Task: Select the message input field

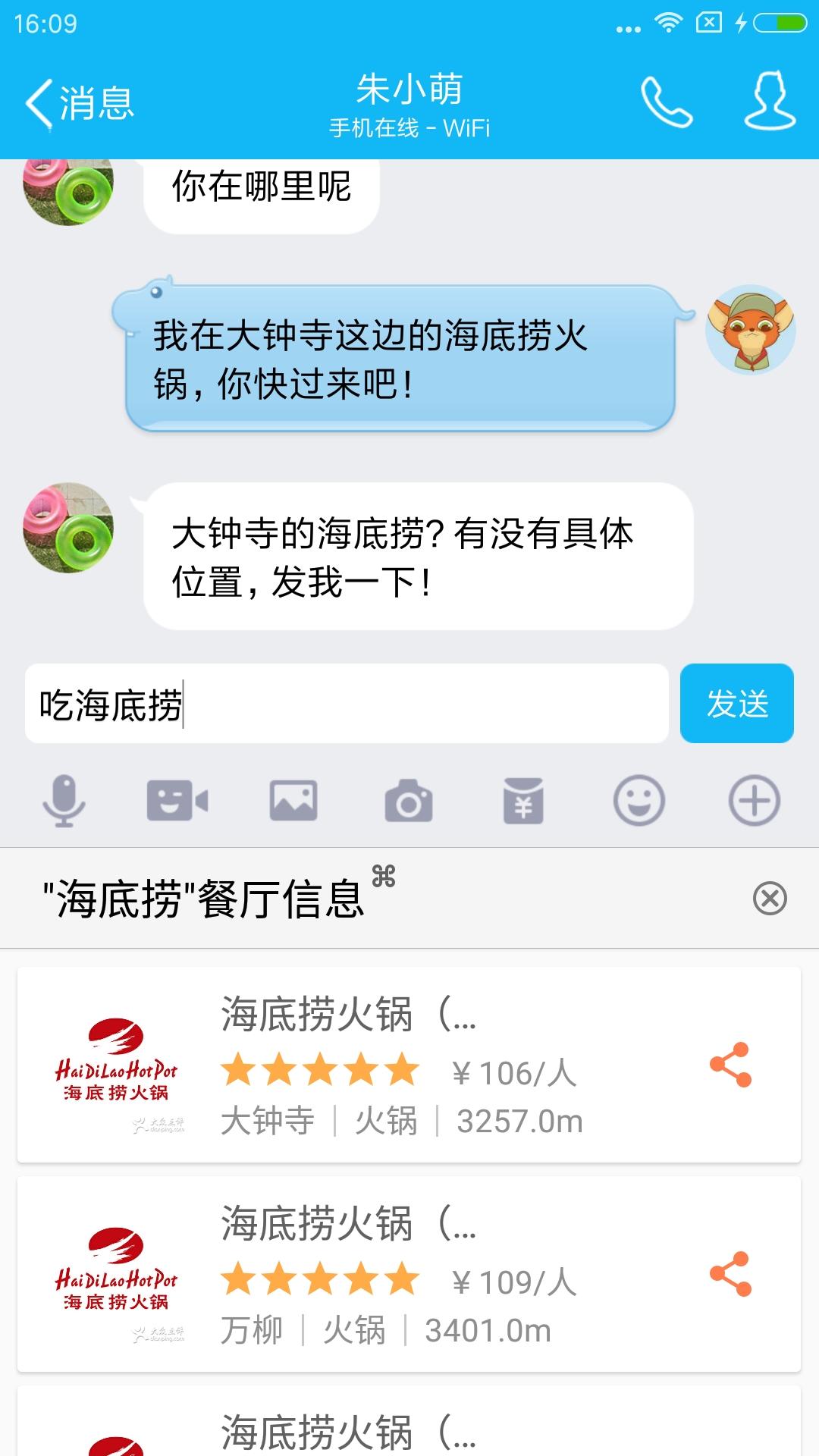Action: pyautogui.click(x=341, y=704)
